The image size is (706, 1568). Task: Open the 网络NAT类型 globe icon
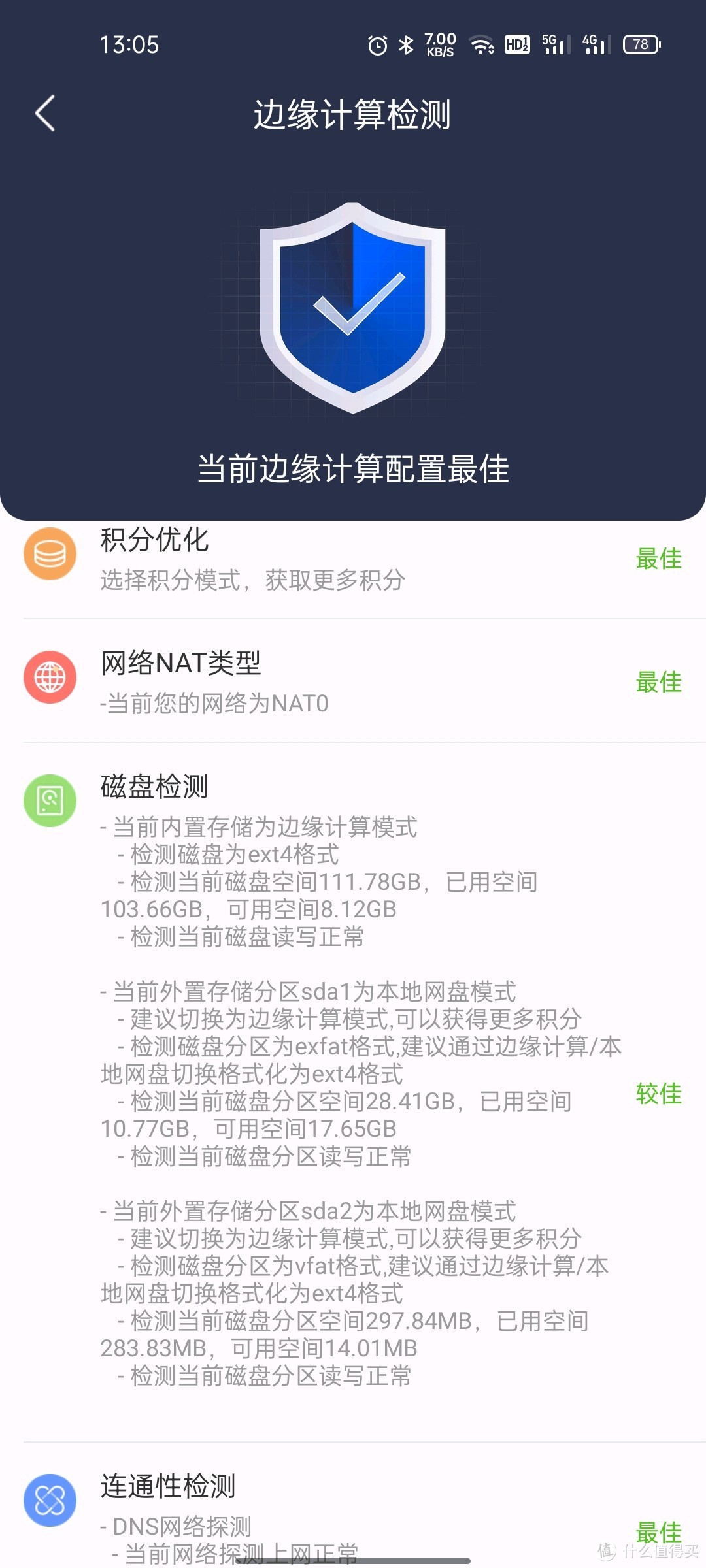coord(50,677)
